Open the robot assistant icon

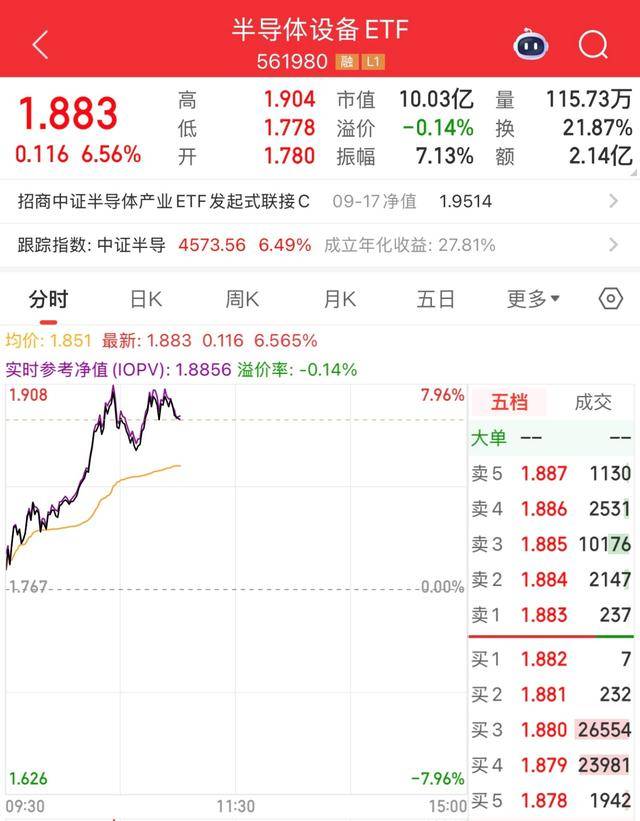point(531,44)
